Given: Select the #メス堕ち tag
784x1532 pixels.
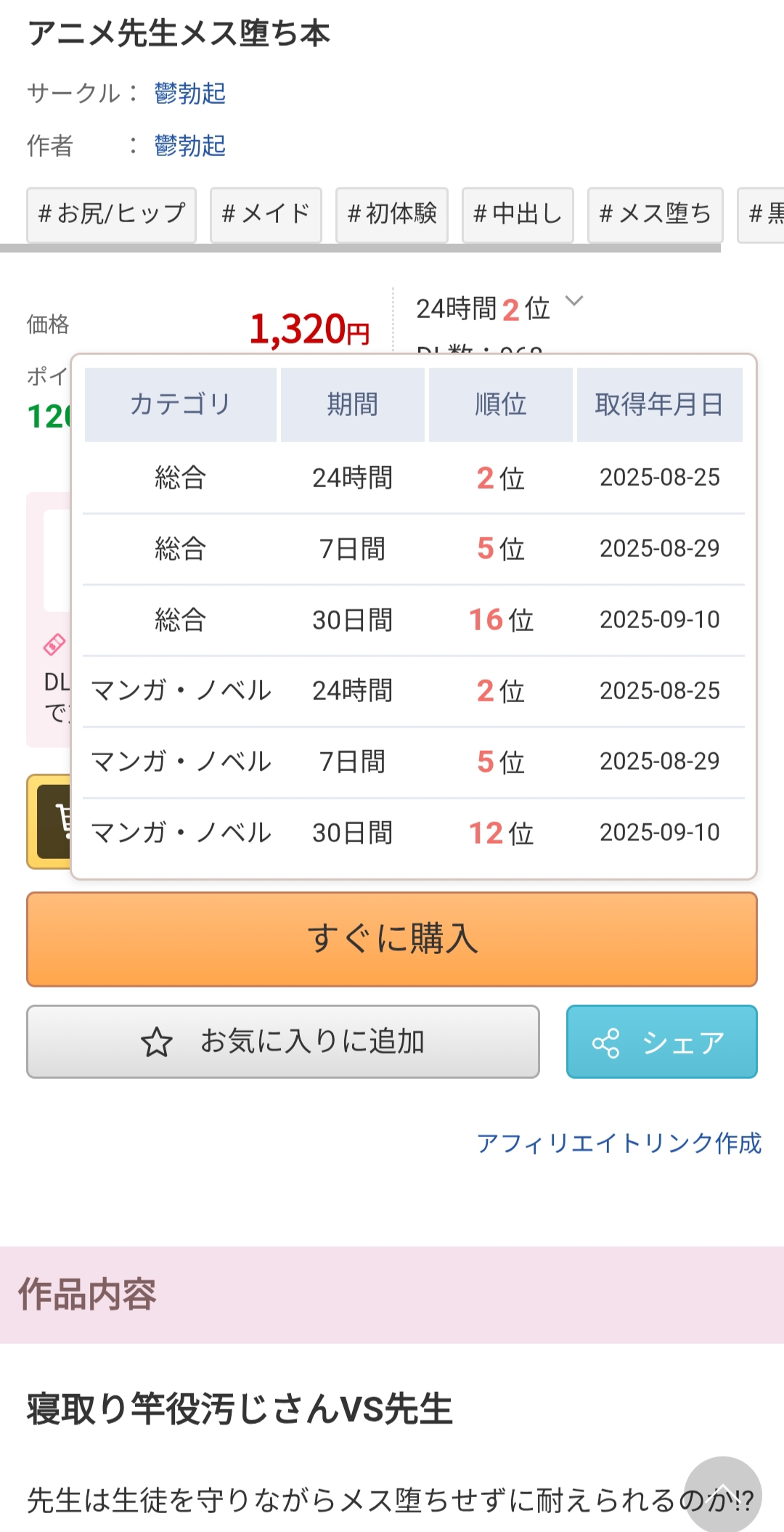Looking at the screenshot, I should click(x=656, y=214).
